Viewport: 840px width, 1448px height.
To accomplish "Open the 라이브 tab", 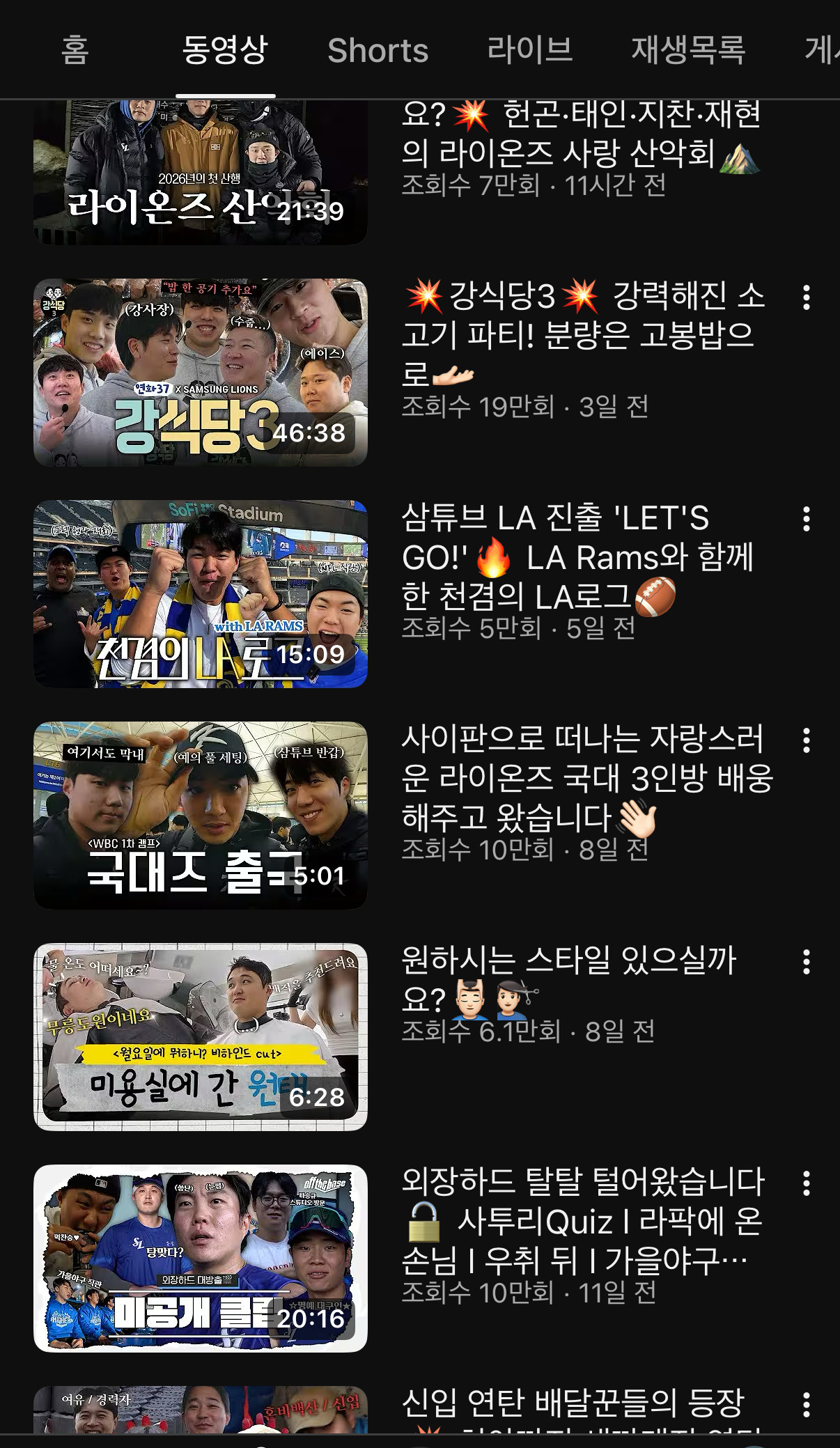I will (x=529, y=50).
